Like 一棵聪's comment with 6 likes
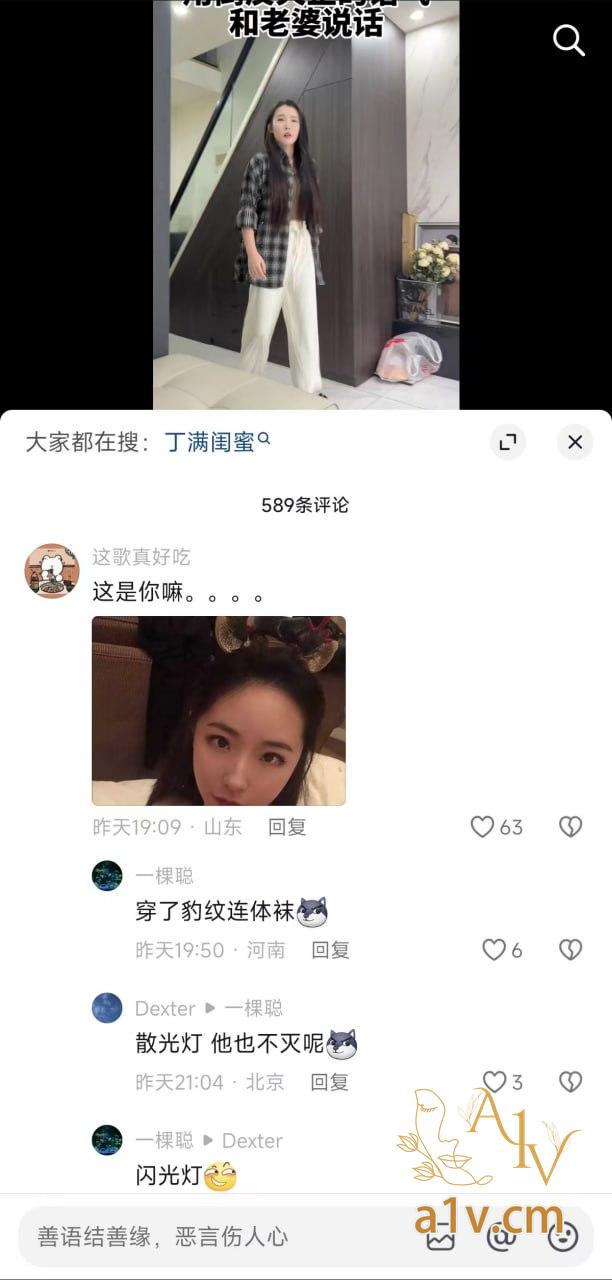 tap(495, 950)
